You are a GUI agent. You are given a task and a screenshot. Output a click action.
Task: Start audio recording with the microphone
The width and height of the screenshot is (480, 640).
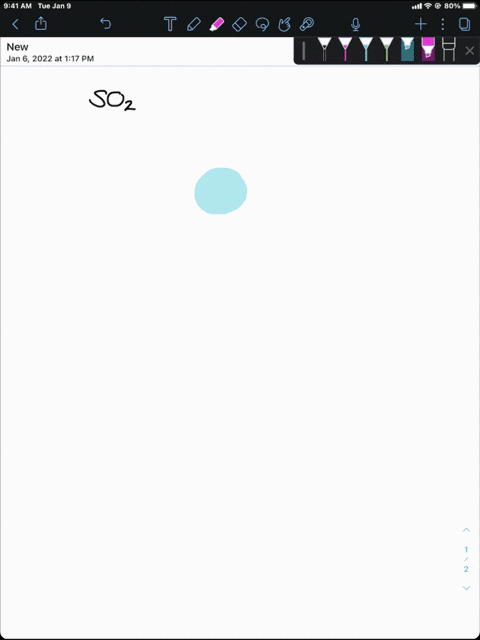(x=356, y=24)
